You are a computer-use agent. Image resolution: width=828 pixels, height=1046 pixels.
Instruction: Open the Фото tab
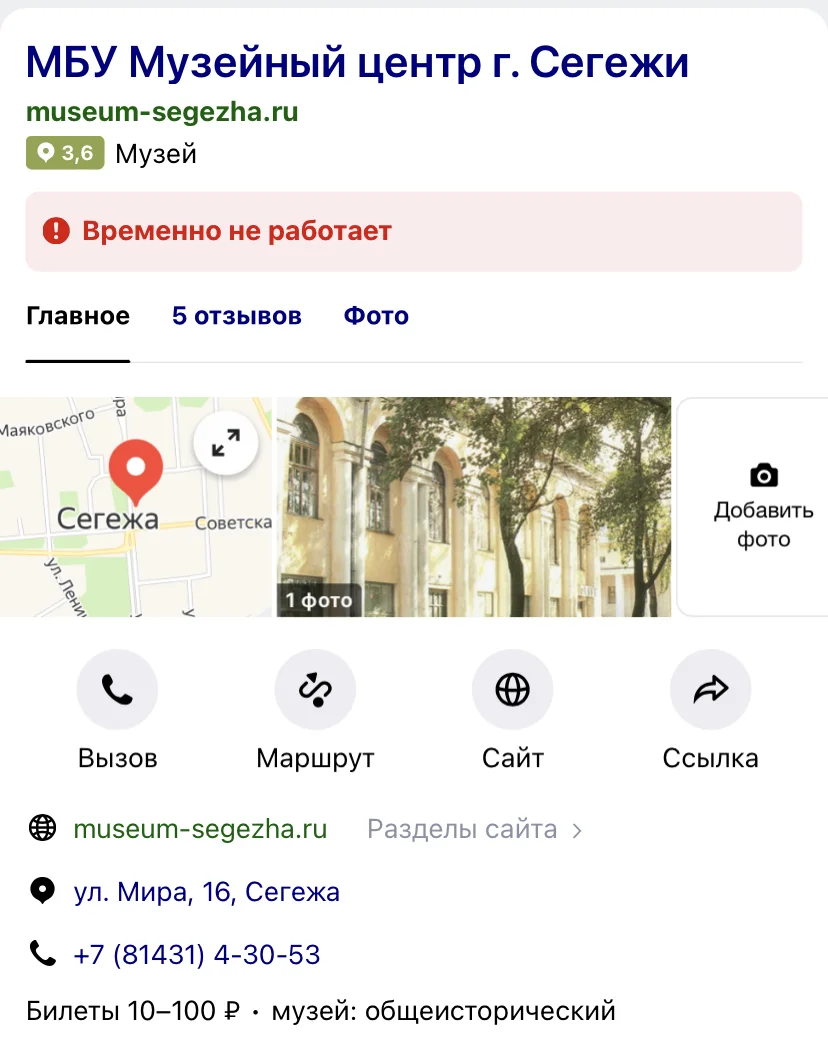pos(376,317)
